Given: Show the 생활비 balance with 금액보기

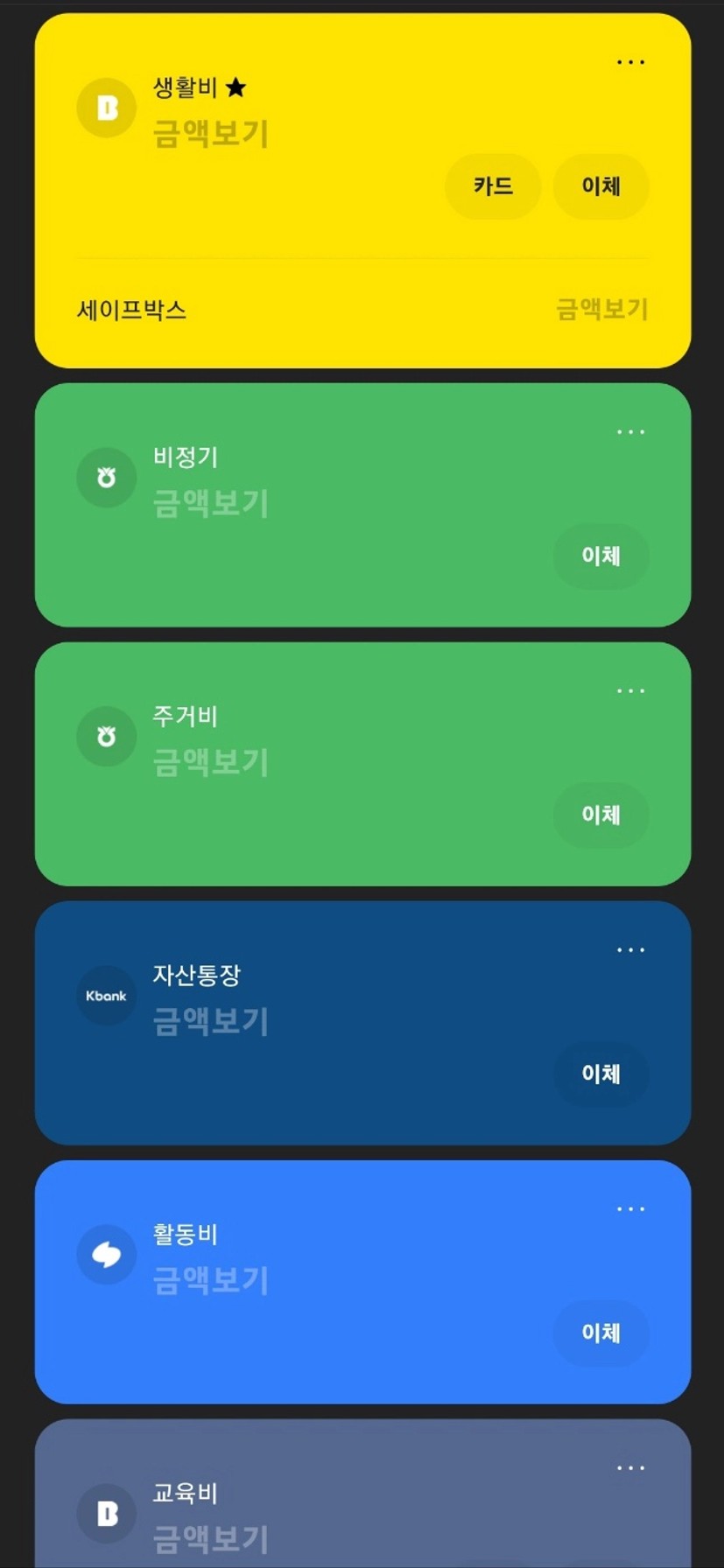Looking at the screenshot, I should pyautogui.click(x=210, y=134).
